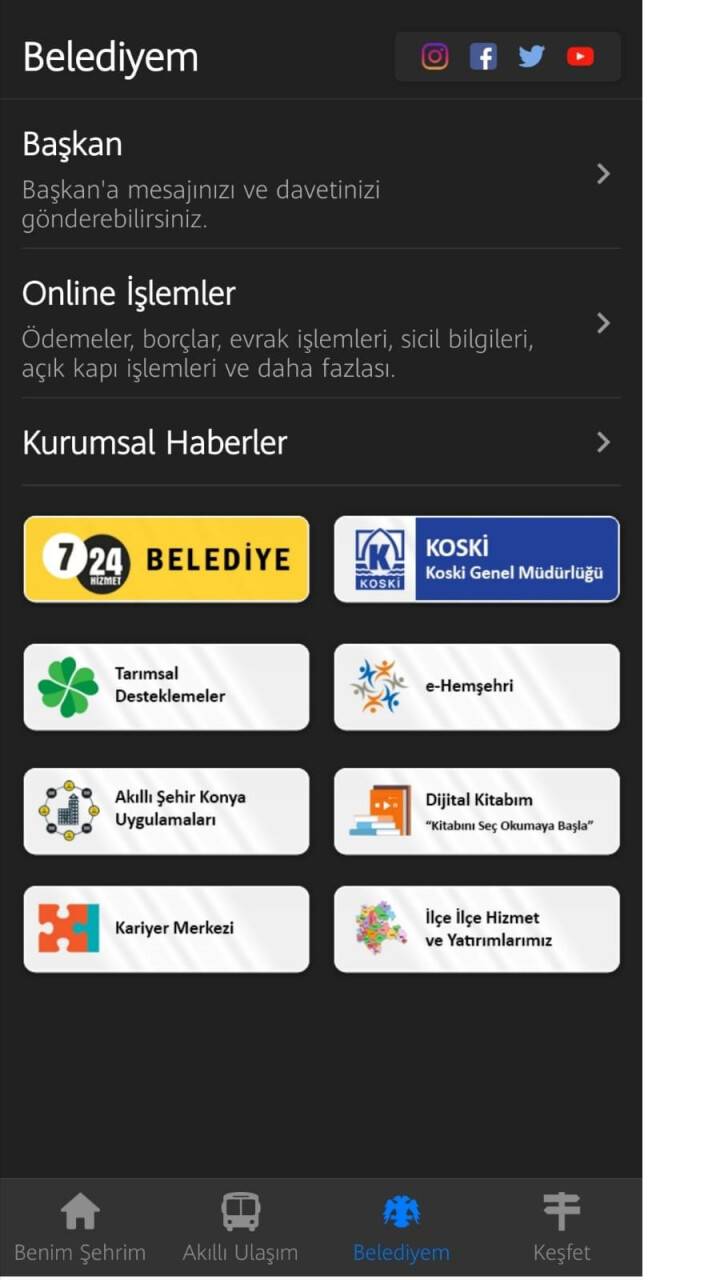Open the 7/24 Belediye card
This screenshot has height=1280, width=704.
point(166,559)
